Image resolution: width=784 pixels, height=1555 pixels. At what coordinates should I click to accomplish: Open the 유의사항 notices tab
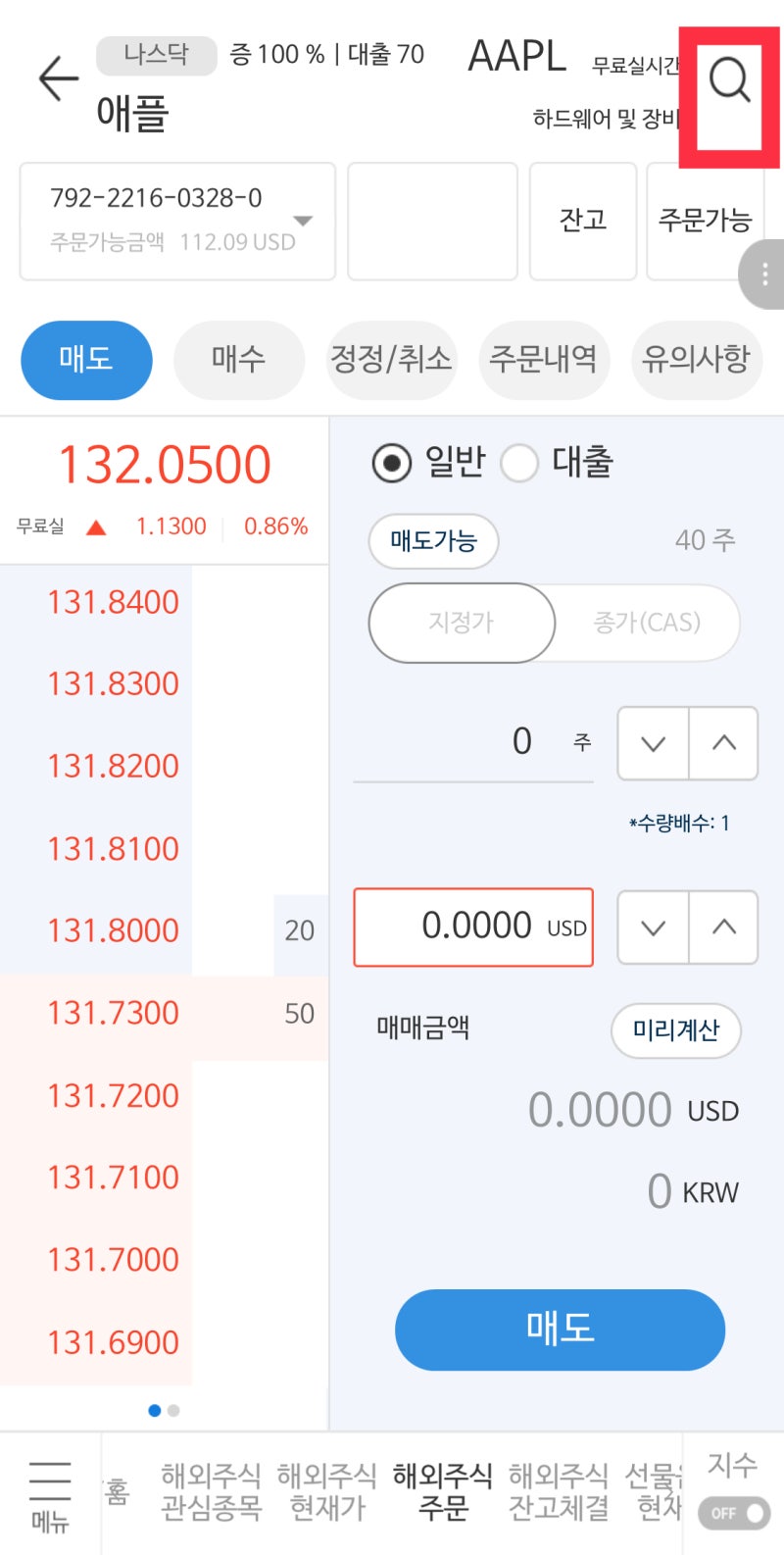[x=695, y=360]
